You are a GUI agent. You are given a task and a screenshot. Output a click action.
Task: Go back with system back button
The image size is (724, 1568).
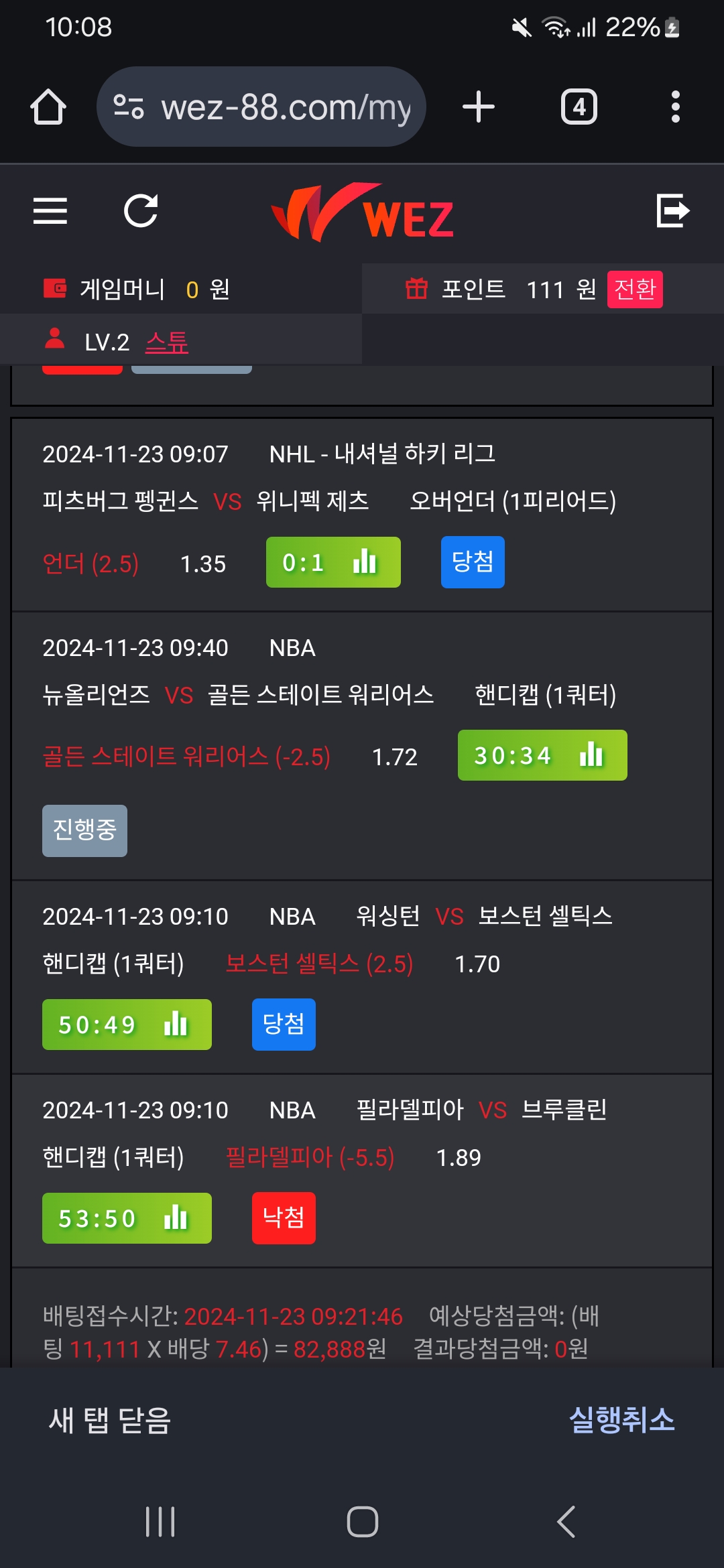coord(566,1521)
